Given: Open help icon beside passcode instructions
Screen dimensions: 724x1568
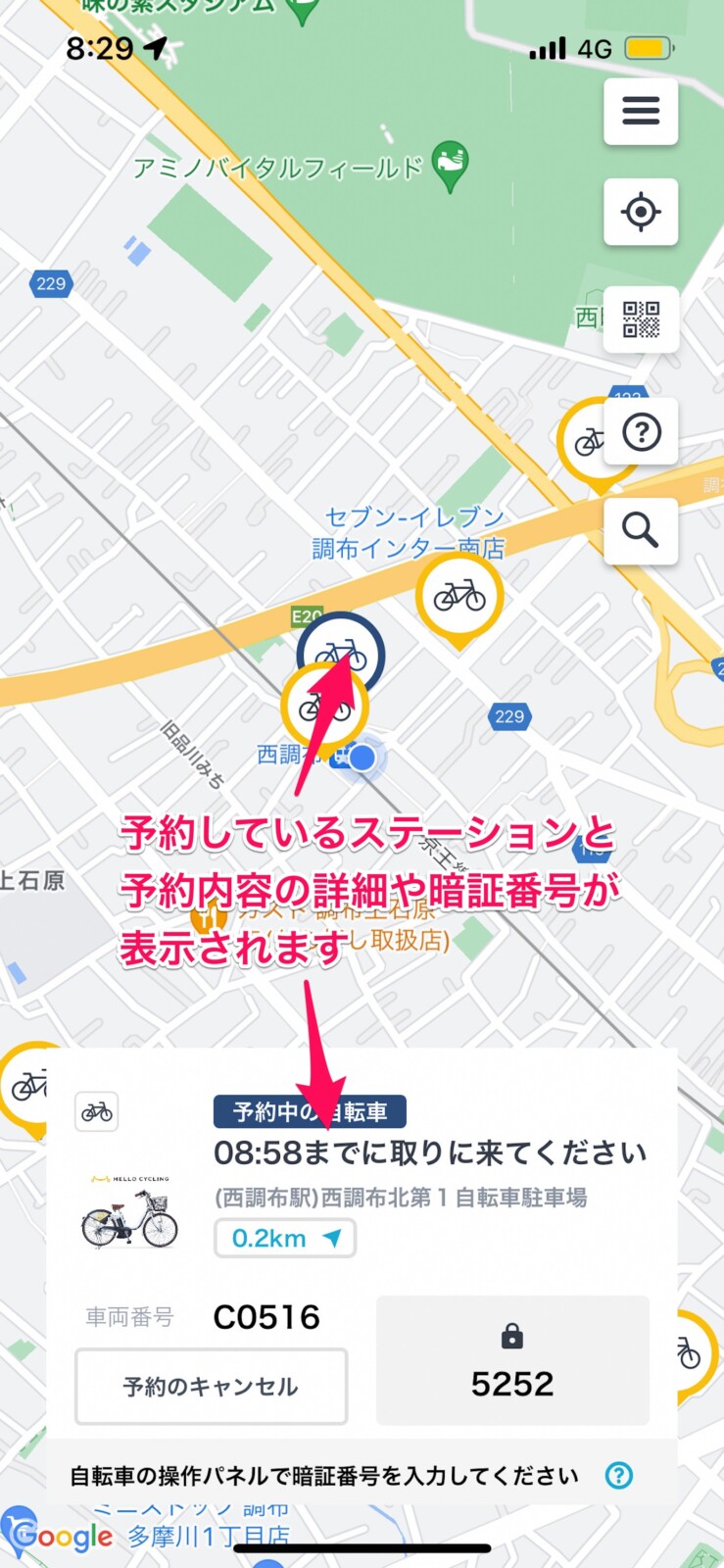Looking at the screenshot, I should (x=618, y=1475).
